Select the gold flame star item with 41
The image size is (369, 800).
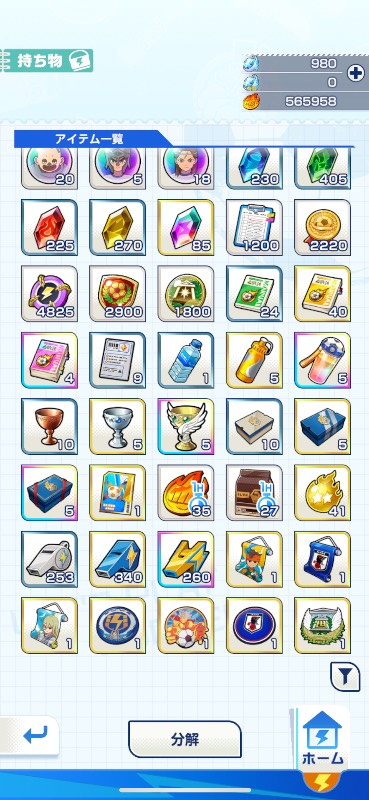point(323,493)
